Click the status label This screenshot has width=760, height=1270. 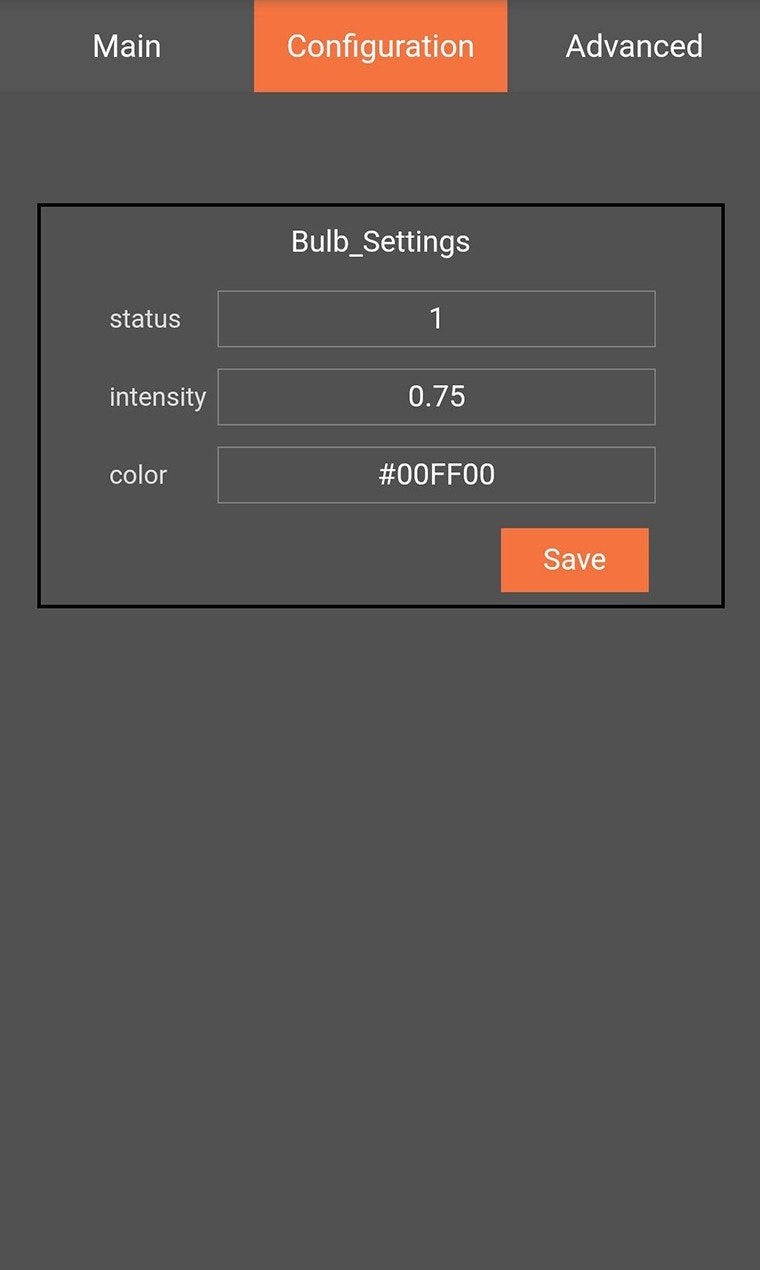(x=145, y=318)
